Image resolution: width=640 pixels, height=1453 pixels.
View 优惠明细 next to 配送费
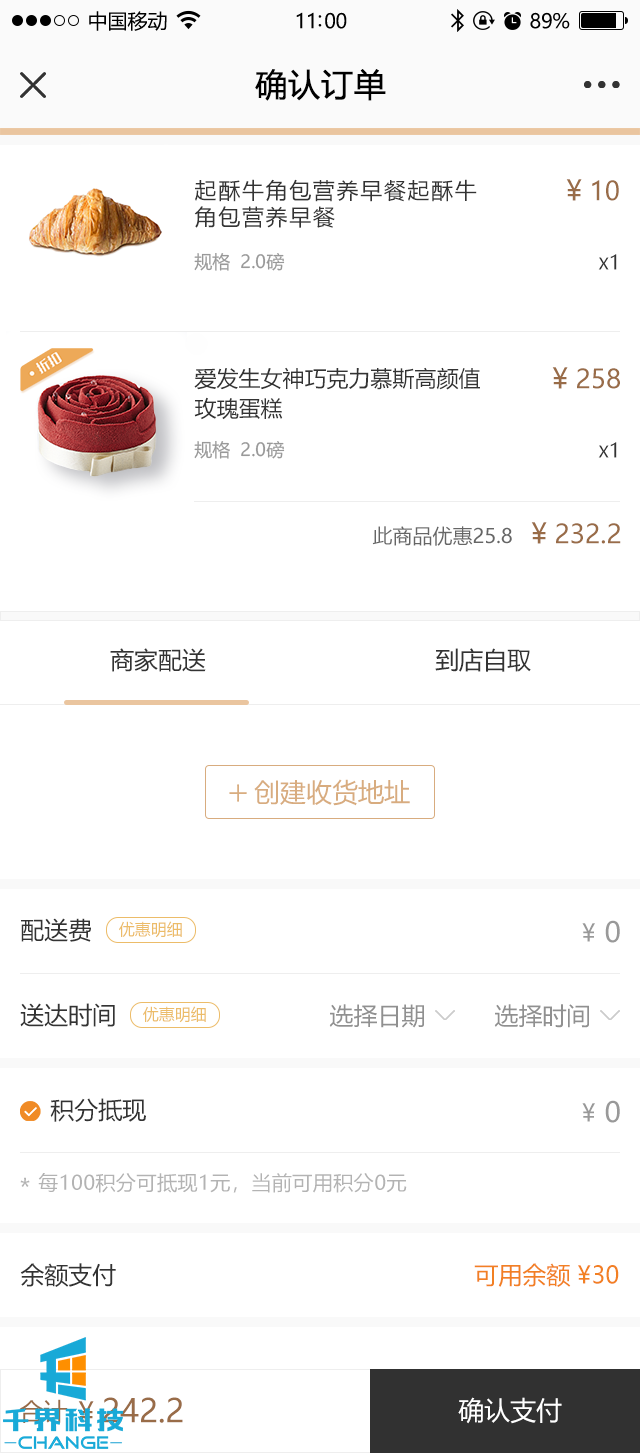coord(151,930)
